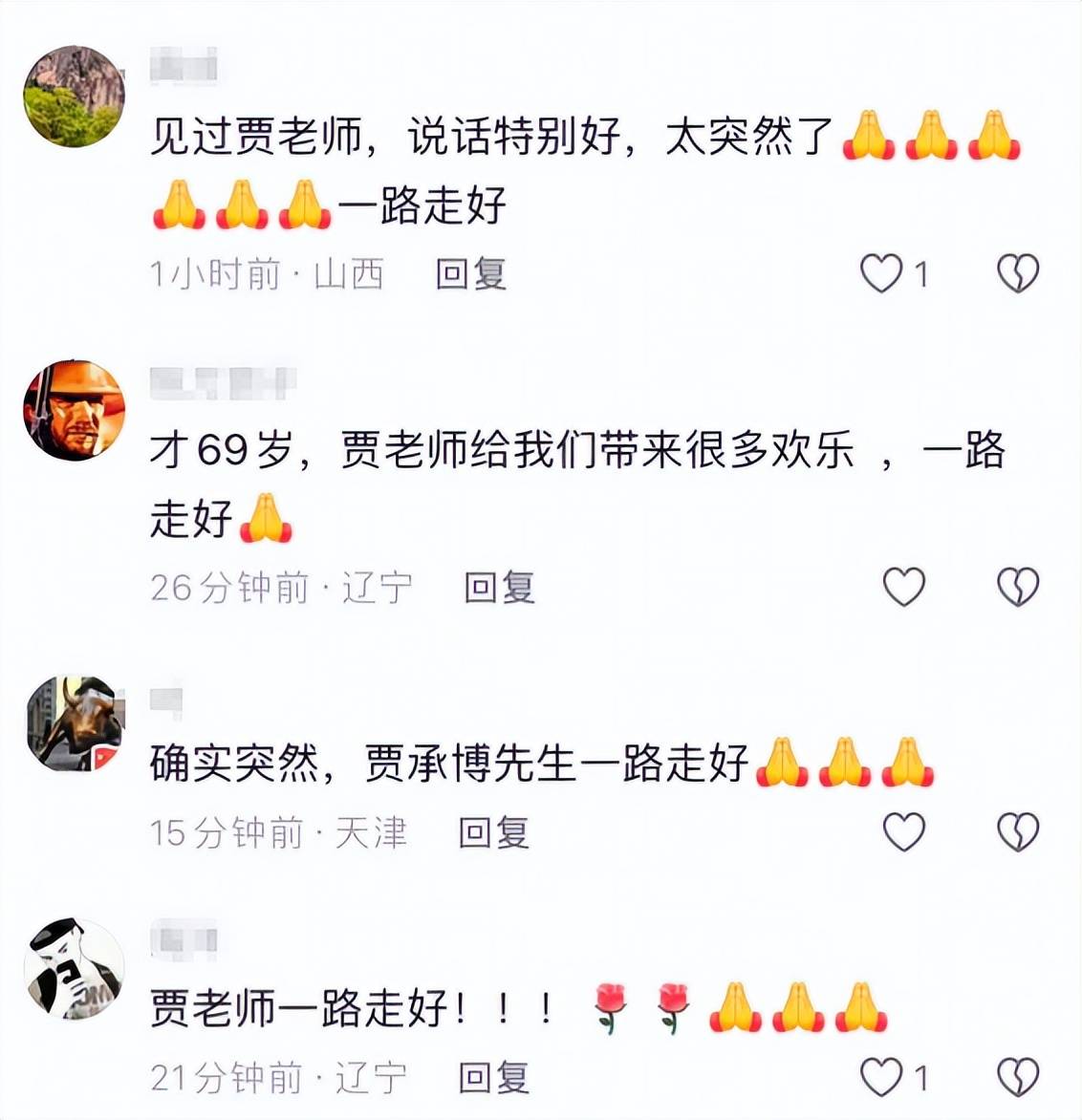Screen dimensions: 1082x1120
Task: Open the profile of the 山西 commenter's avatar
Action: (74, 96)
